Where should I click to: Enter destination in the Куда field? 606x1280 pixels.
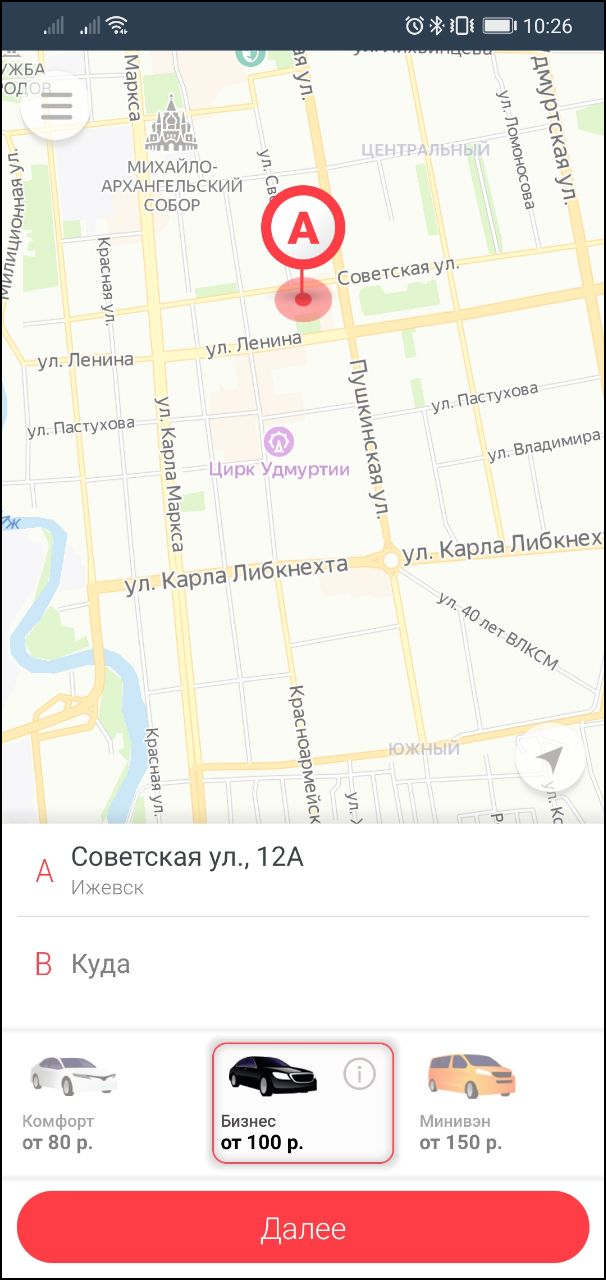click(x=303, y=964)
